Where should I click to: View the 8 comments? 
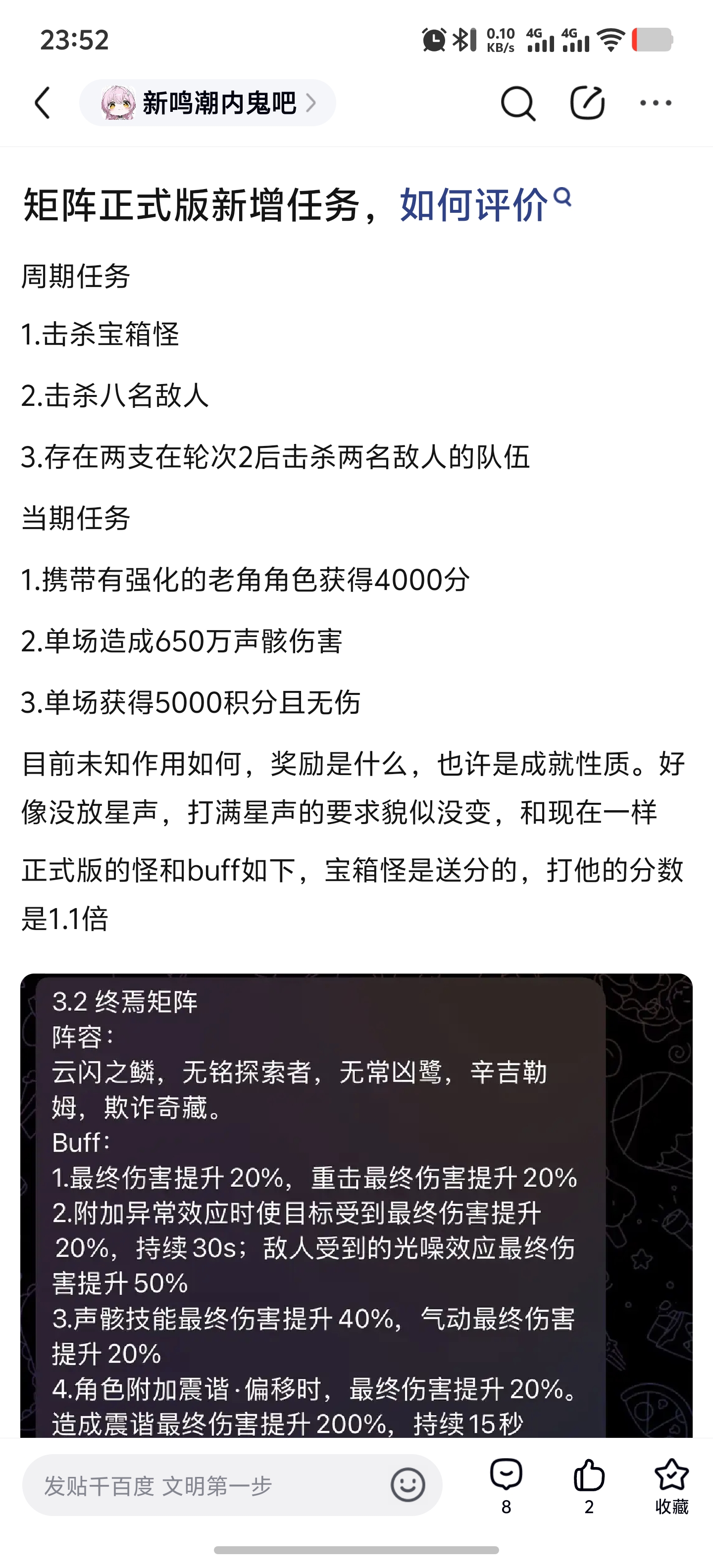[x=506, y=1486]
